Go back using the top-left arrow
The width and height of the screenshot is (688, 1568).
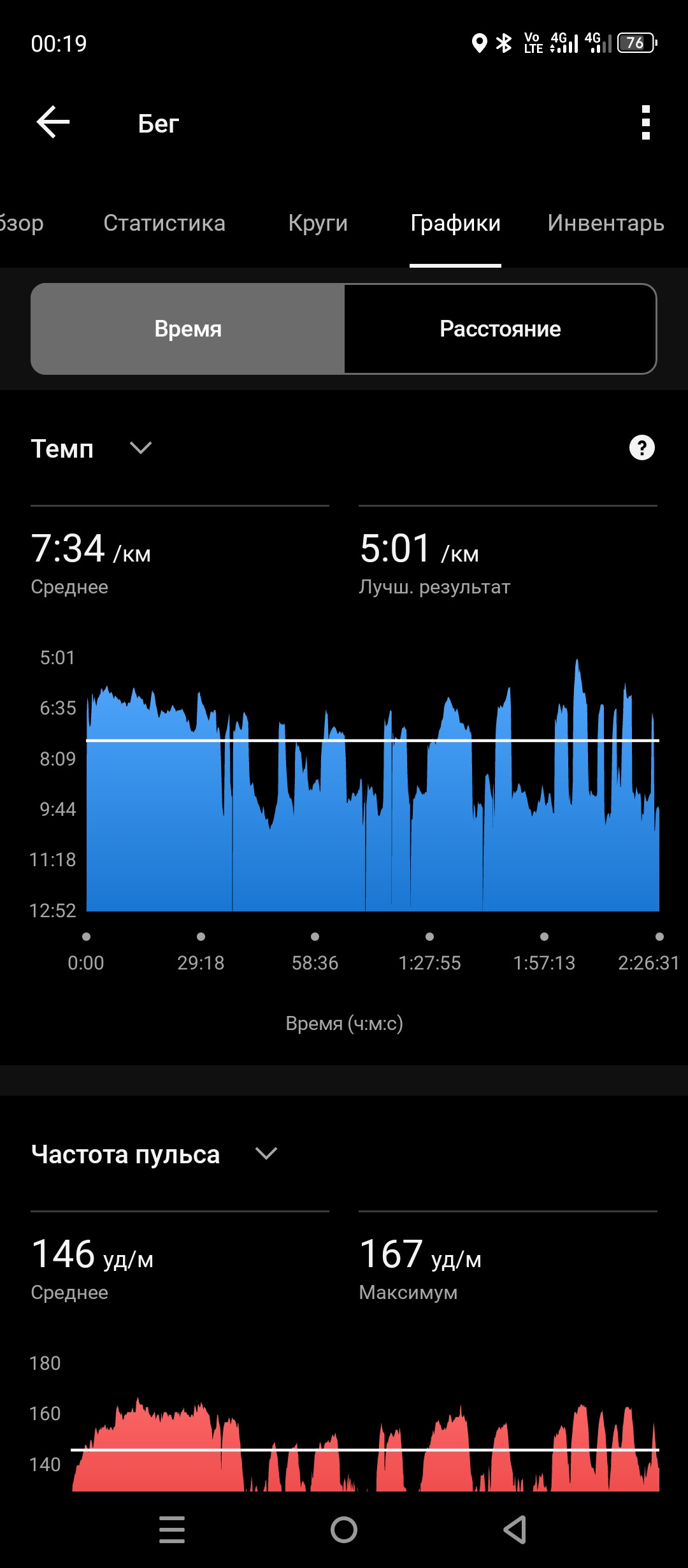pos(53,122)
